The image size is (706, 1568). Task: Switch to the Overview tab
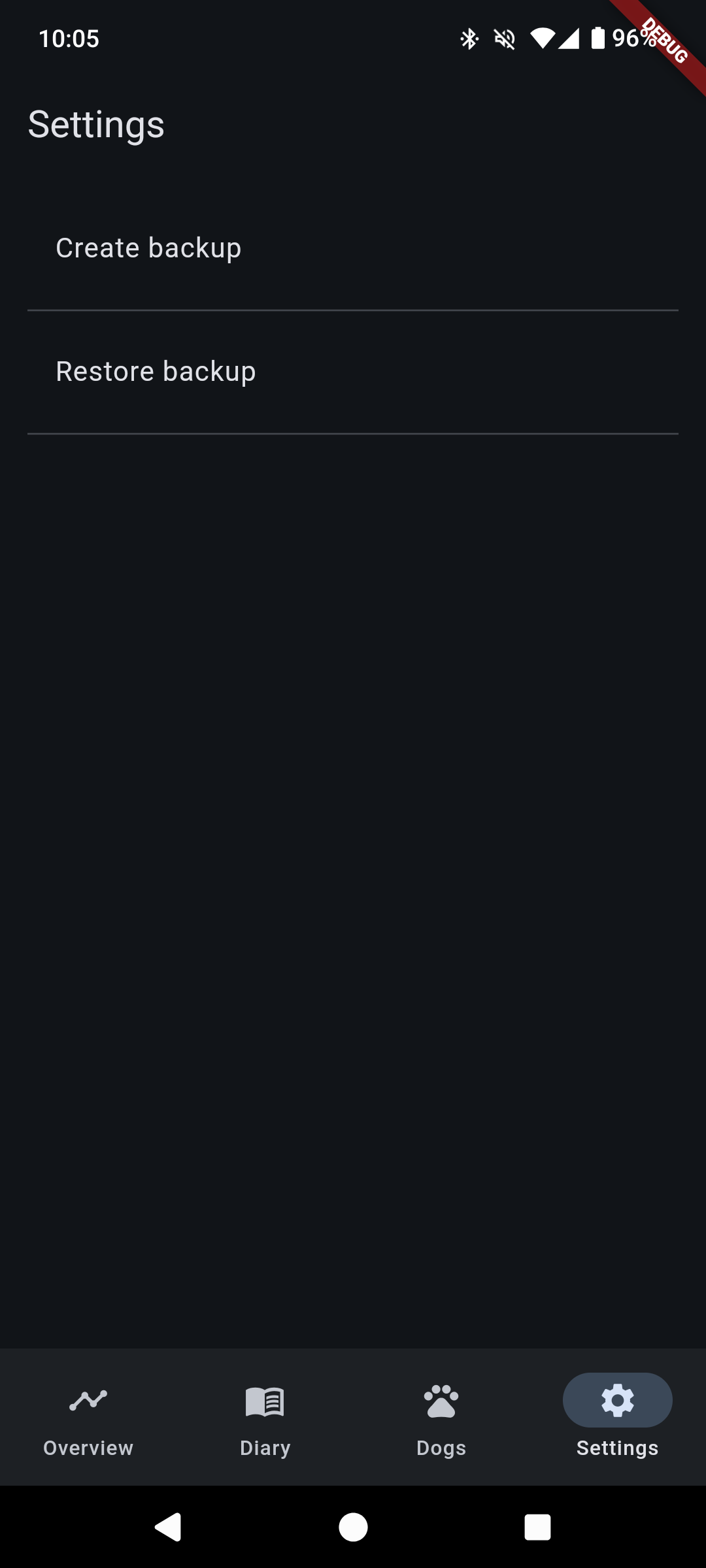(88, 1418)
